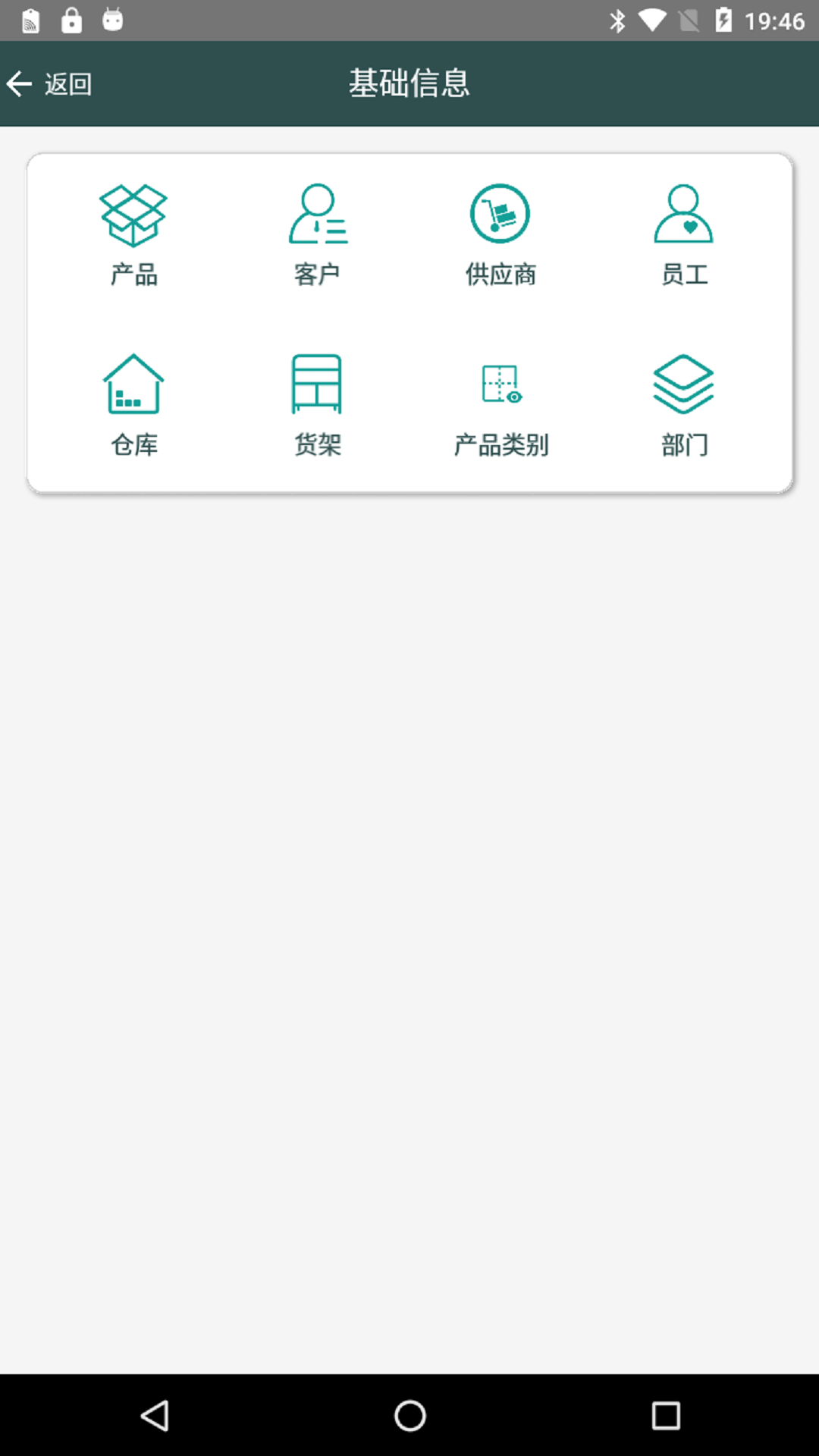Go back using the 返回 arrow

click(49, 83)
